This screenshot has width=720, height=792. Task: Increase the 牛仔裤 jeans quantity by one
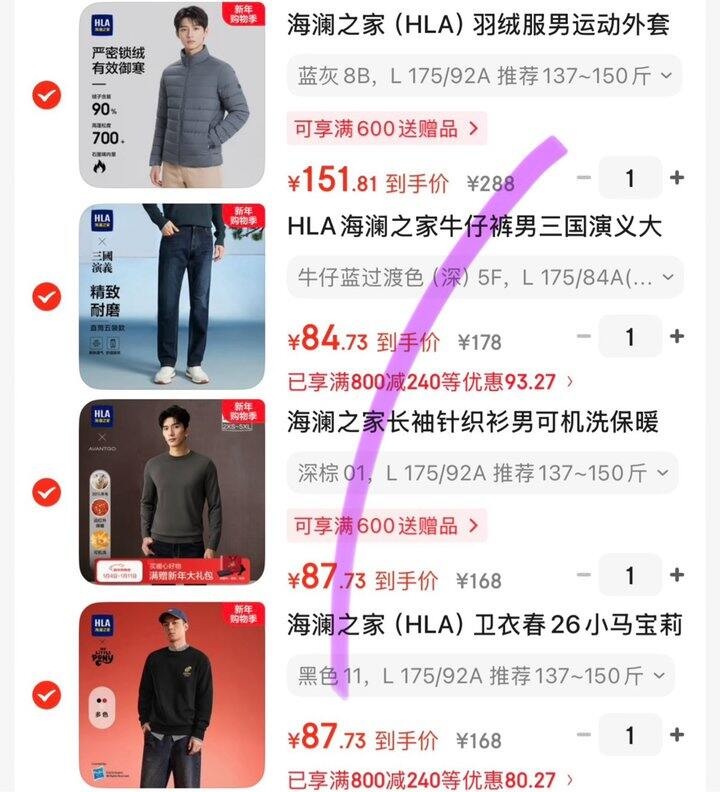click(677, 337)
